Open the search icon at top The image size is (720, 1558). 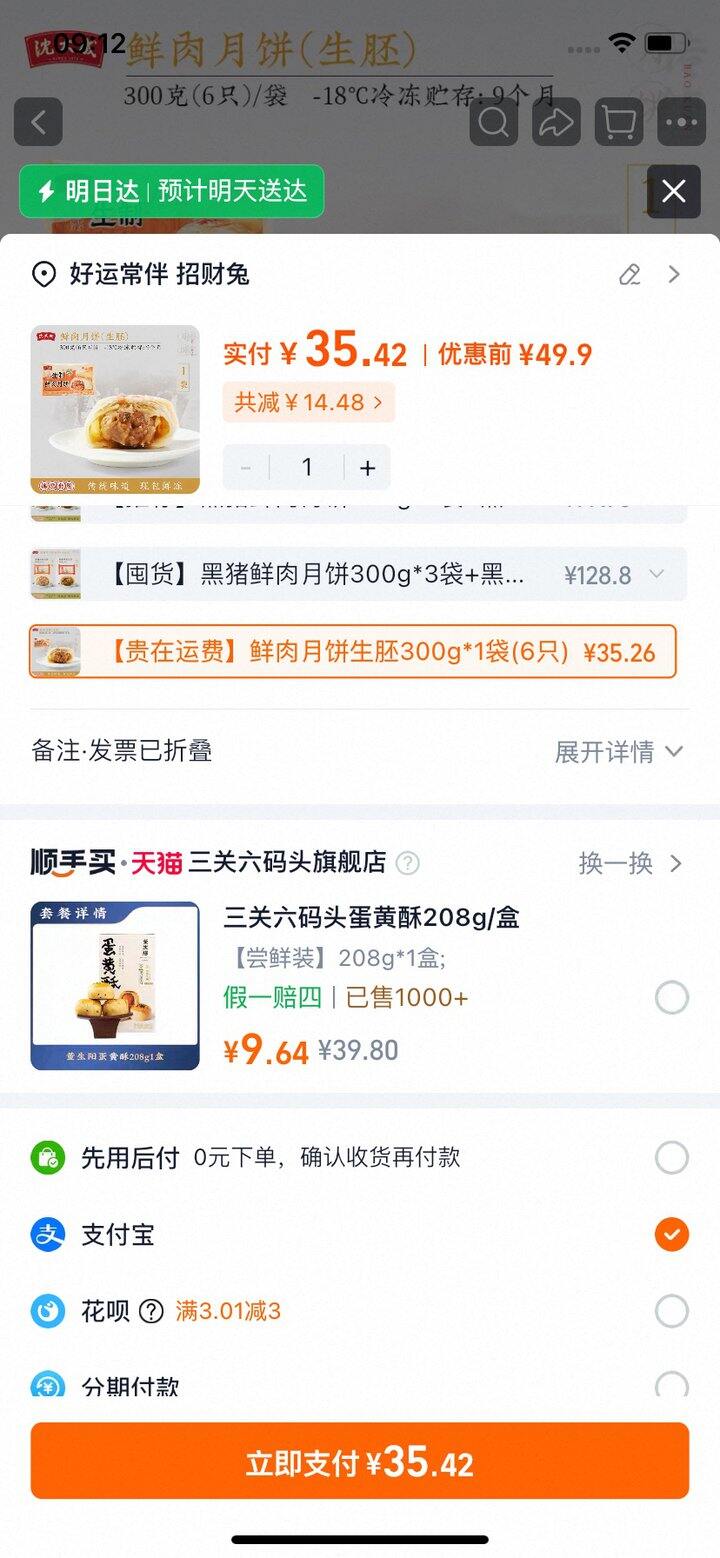(x=494, y=122)
